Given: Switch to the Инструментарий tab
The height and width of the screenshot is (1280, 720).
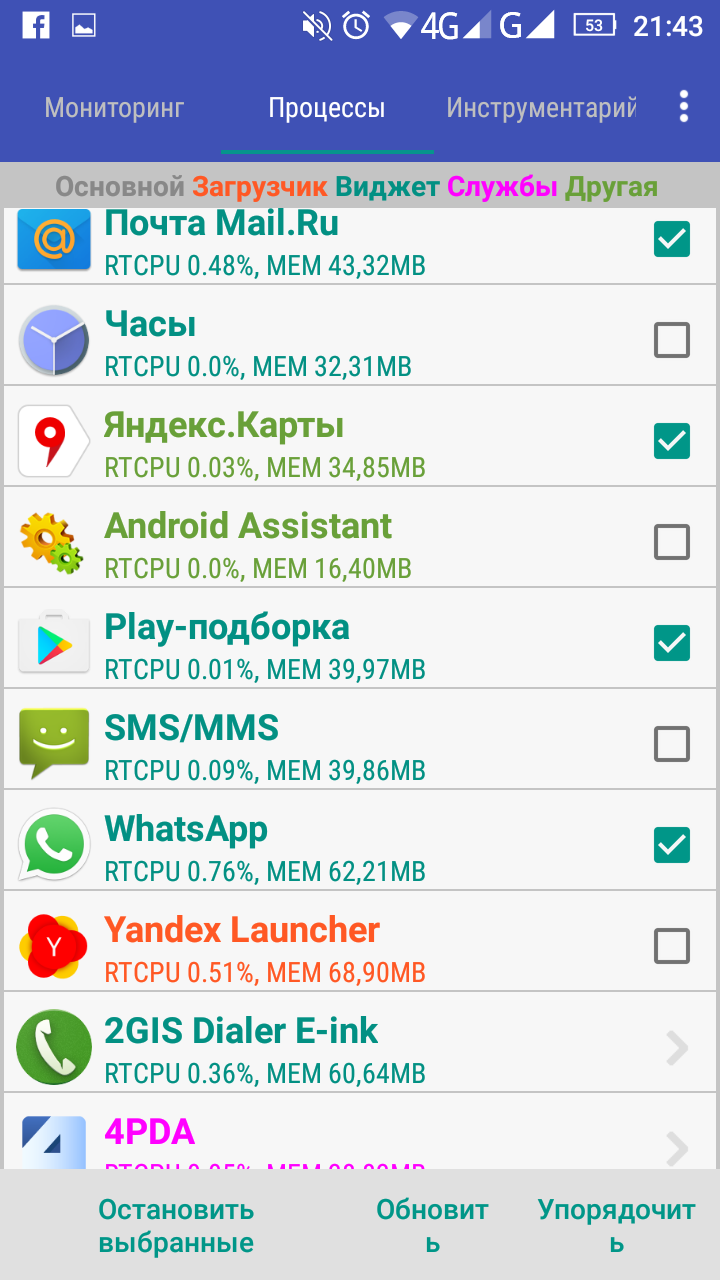Looking at the screenshot, I should pyautogui.click(x=541, y=108).
